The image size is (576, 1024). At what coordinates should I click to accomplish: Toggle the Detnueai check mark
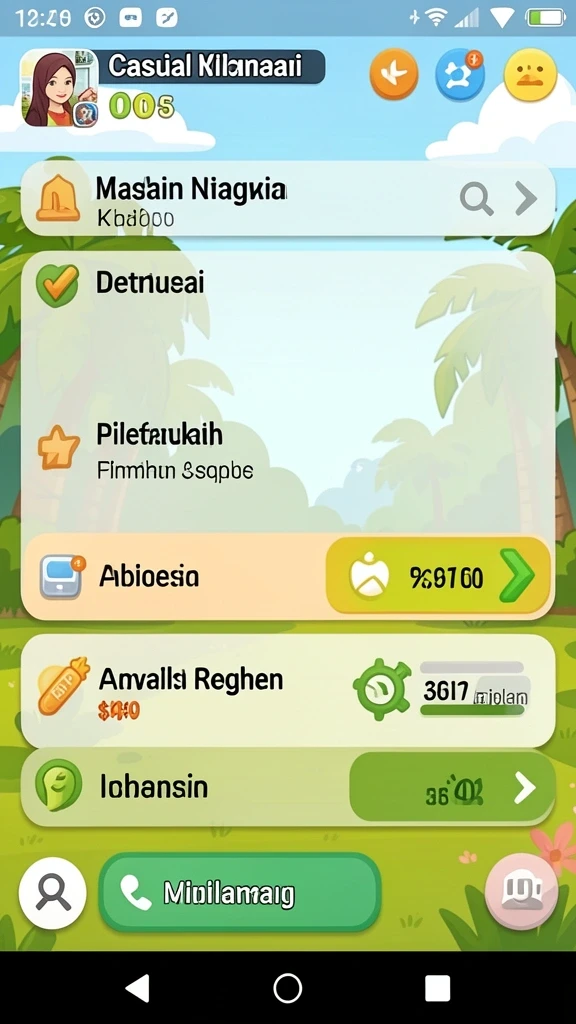click(57, 285)
